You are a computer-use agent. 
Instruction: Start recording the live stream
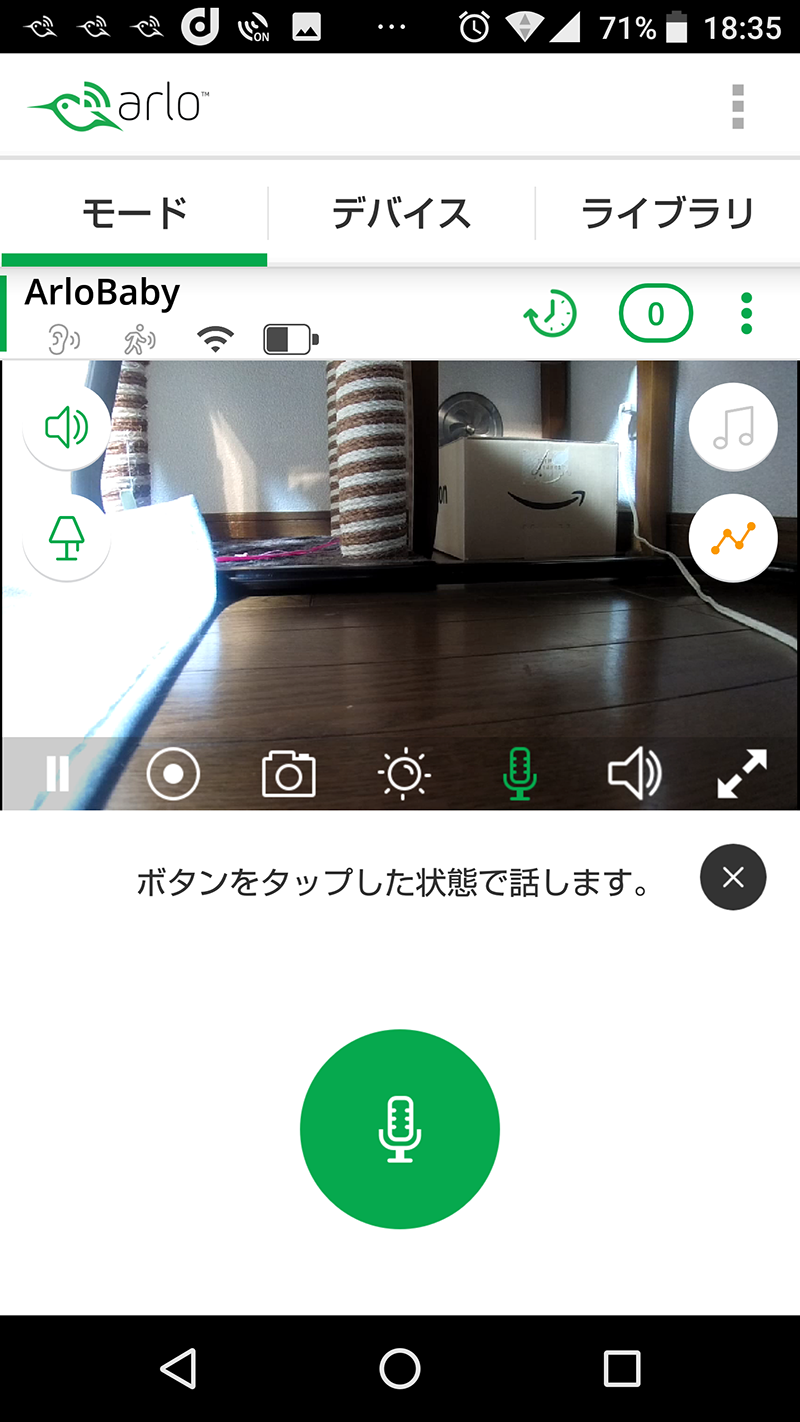pyautogui.click(x=173, y=774)
